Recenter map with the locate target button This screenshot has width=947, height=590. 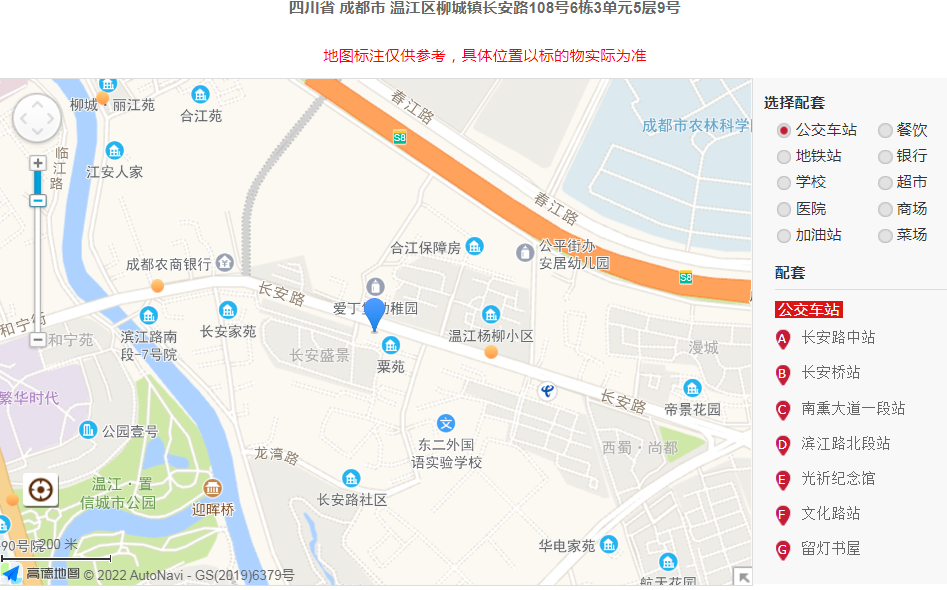(x=40, y=490)
